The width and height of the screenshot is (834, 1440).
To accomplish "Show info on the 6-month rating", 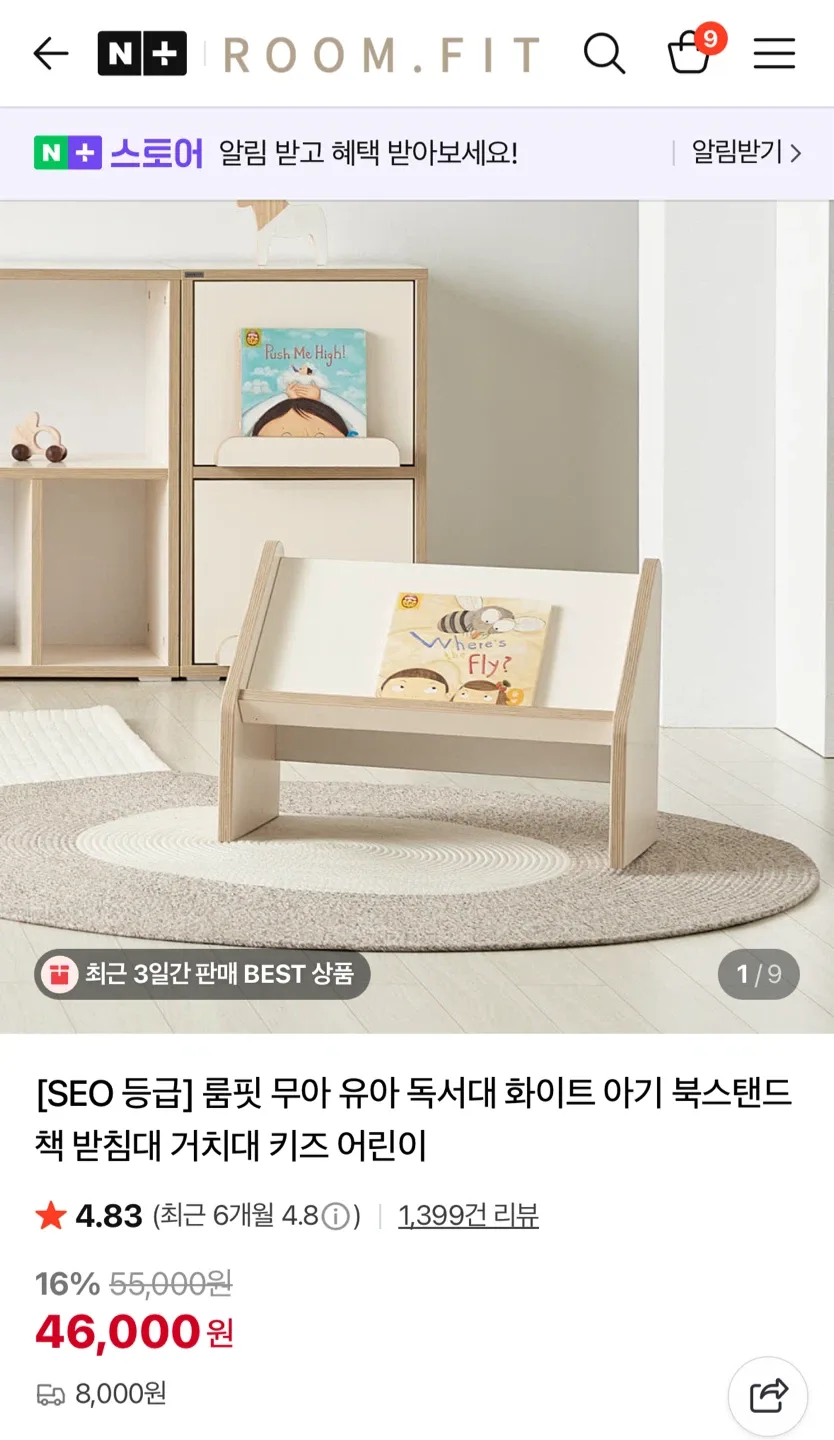I will pos(337,1216).
